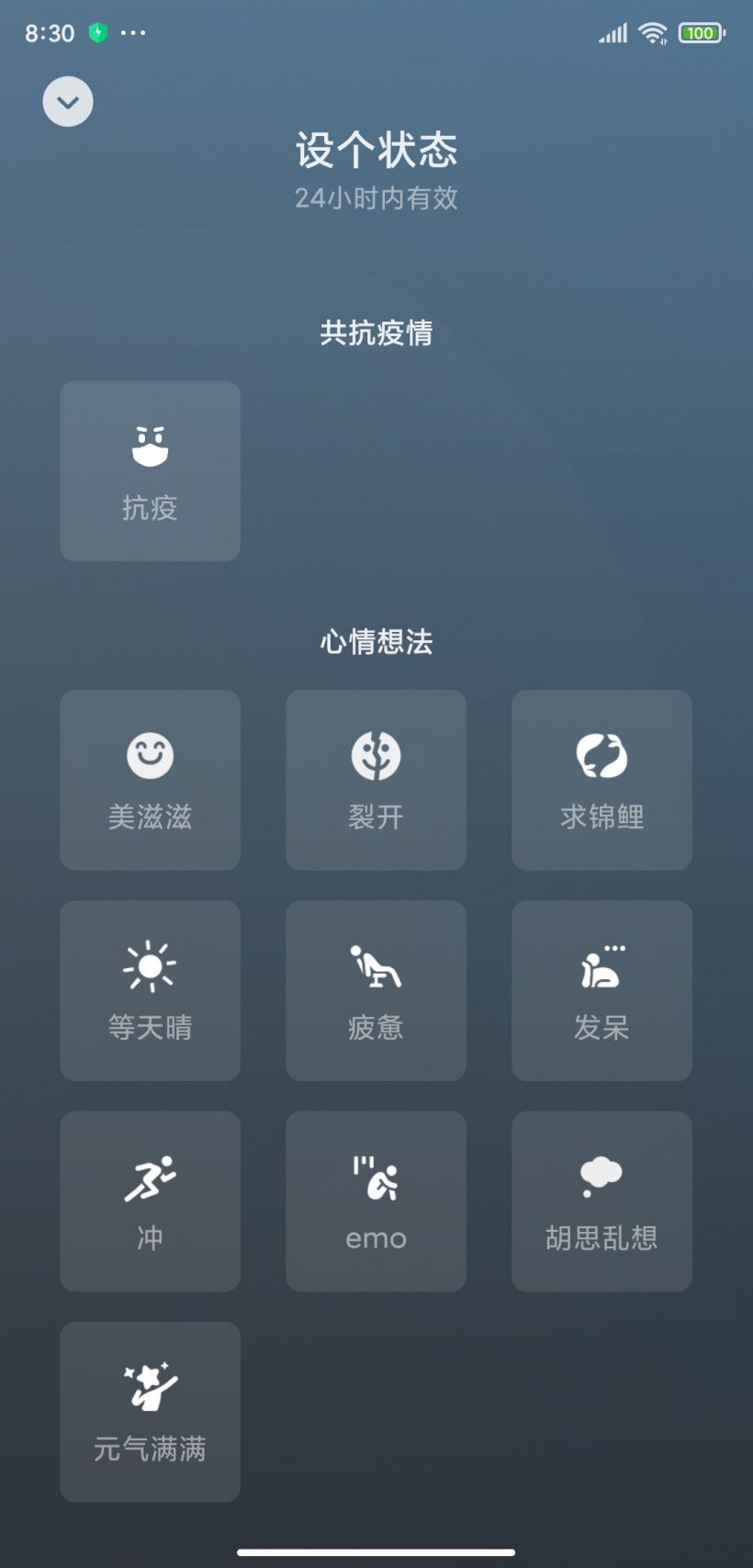Screen dimensions: 753x1568
Task: Tap the 24小时内有效 subtitle text
Action: coord(376,198)
